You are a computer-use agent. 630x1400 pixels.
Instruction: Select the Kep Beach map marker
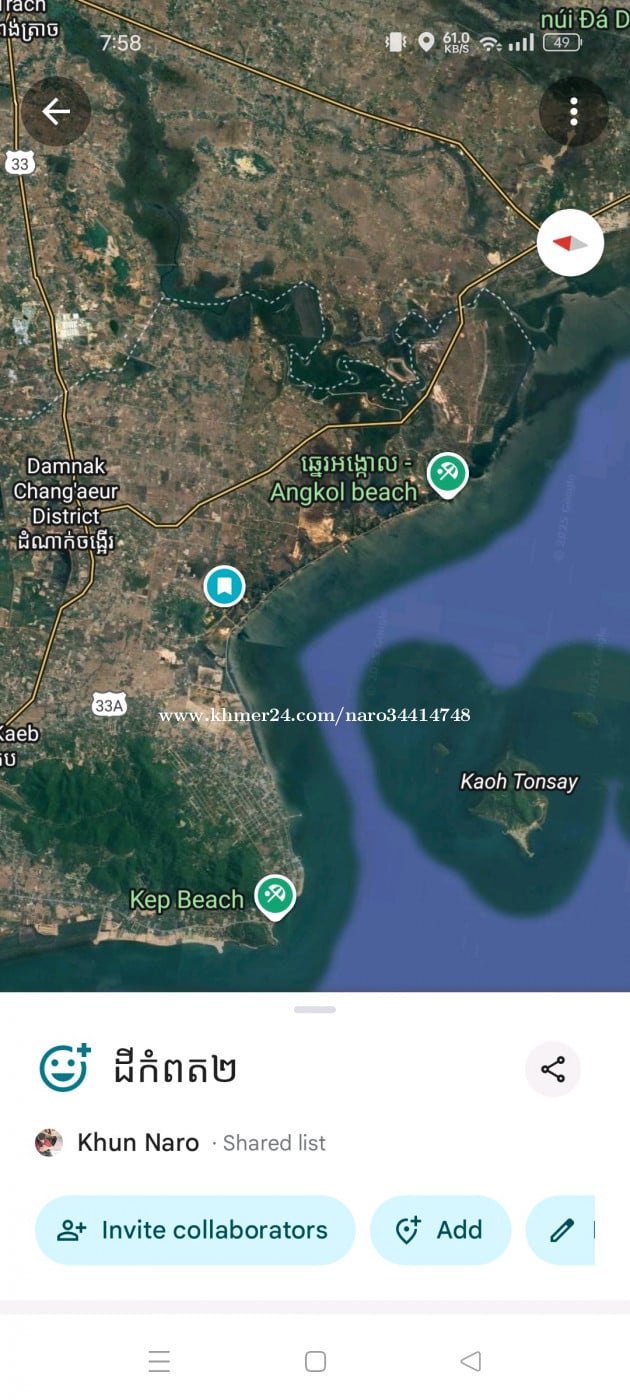coord(275,894)
